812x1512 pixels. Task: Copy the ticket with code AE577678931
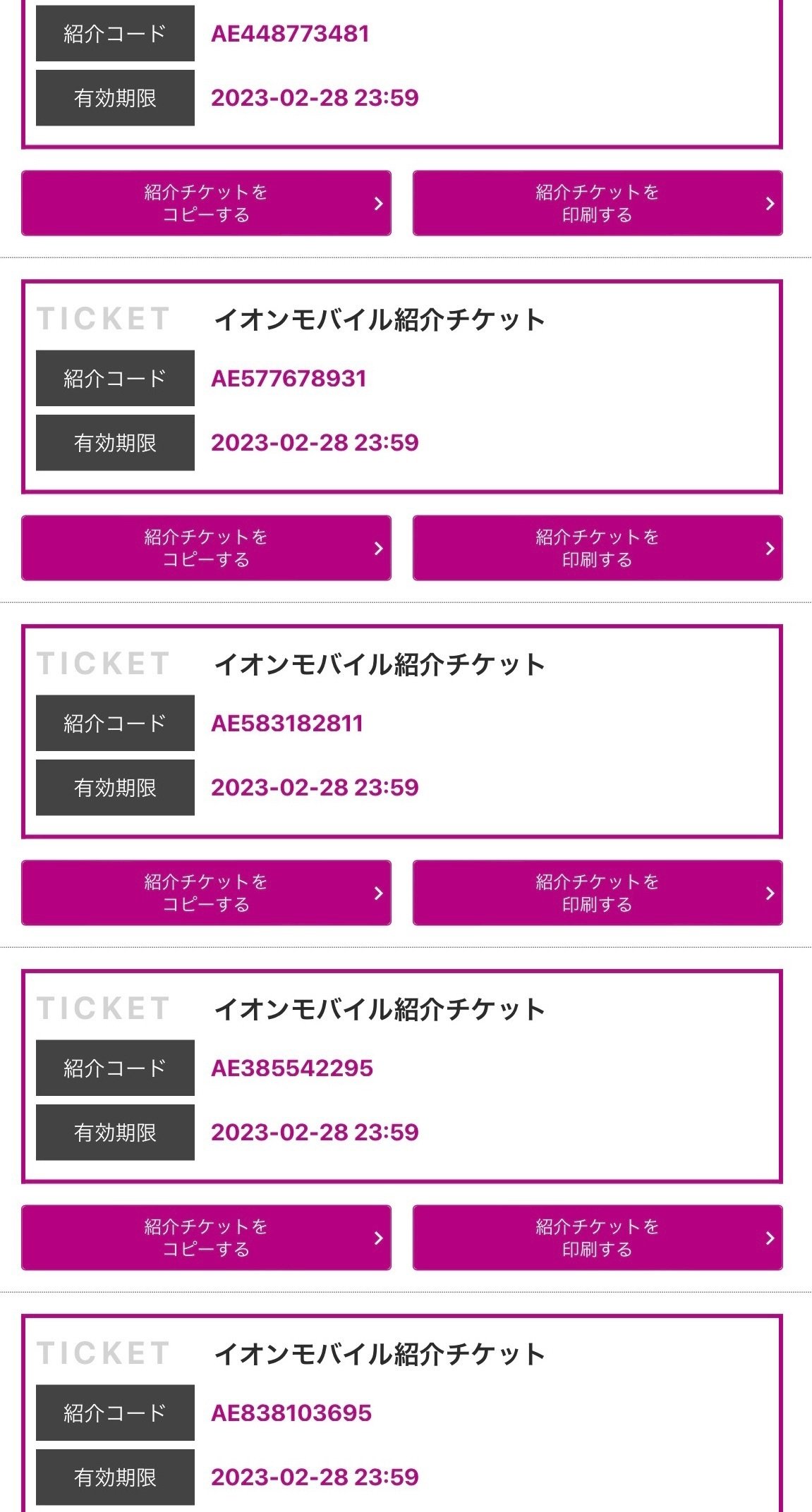pos(206,548)
